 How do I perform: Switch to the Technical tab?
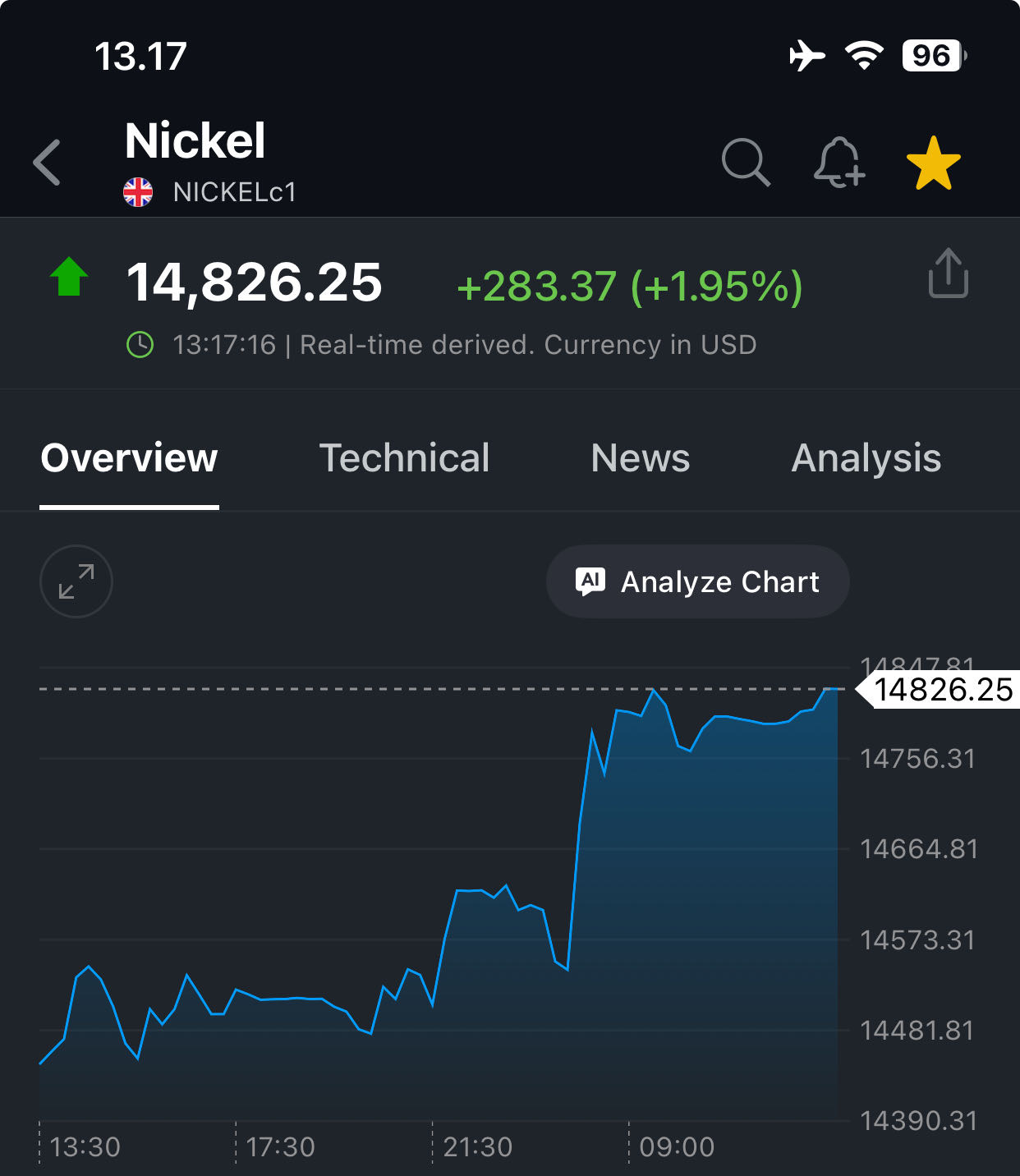pos(404,457)
